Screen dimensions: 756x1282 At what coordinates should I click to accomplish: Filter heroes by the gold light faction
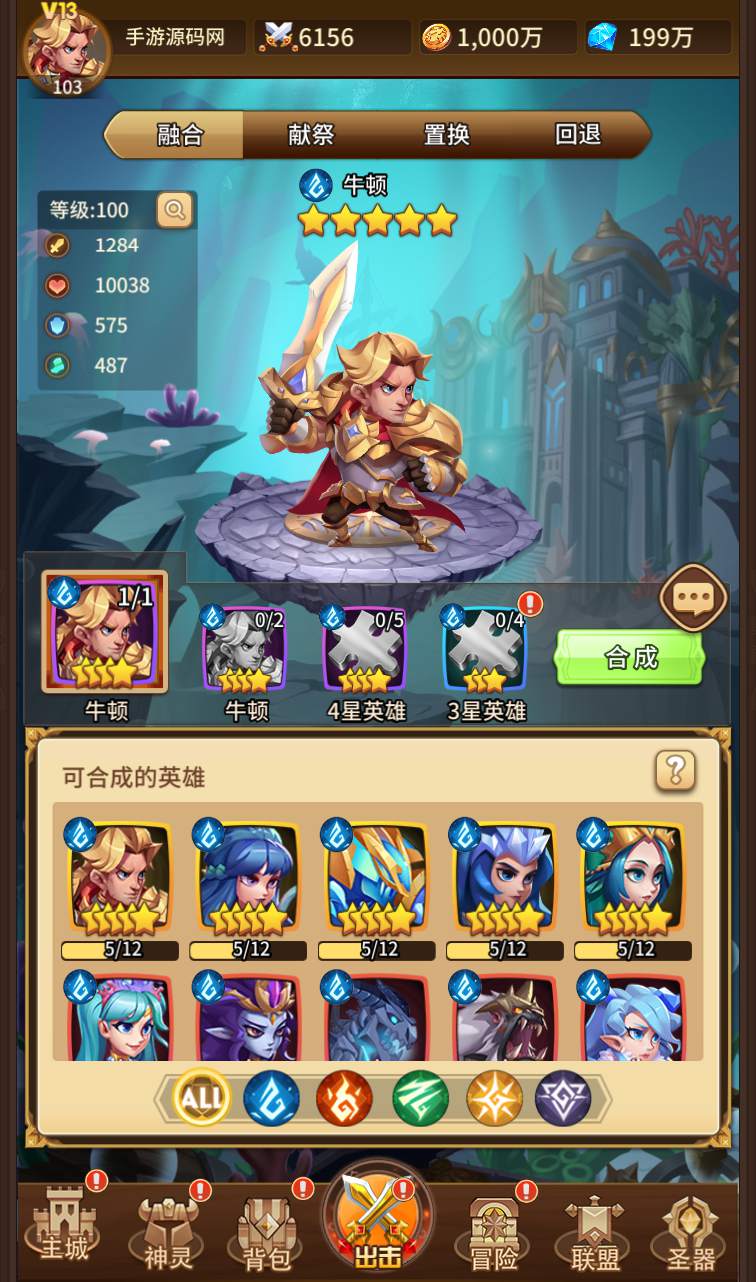(494, 1097)
